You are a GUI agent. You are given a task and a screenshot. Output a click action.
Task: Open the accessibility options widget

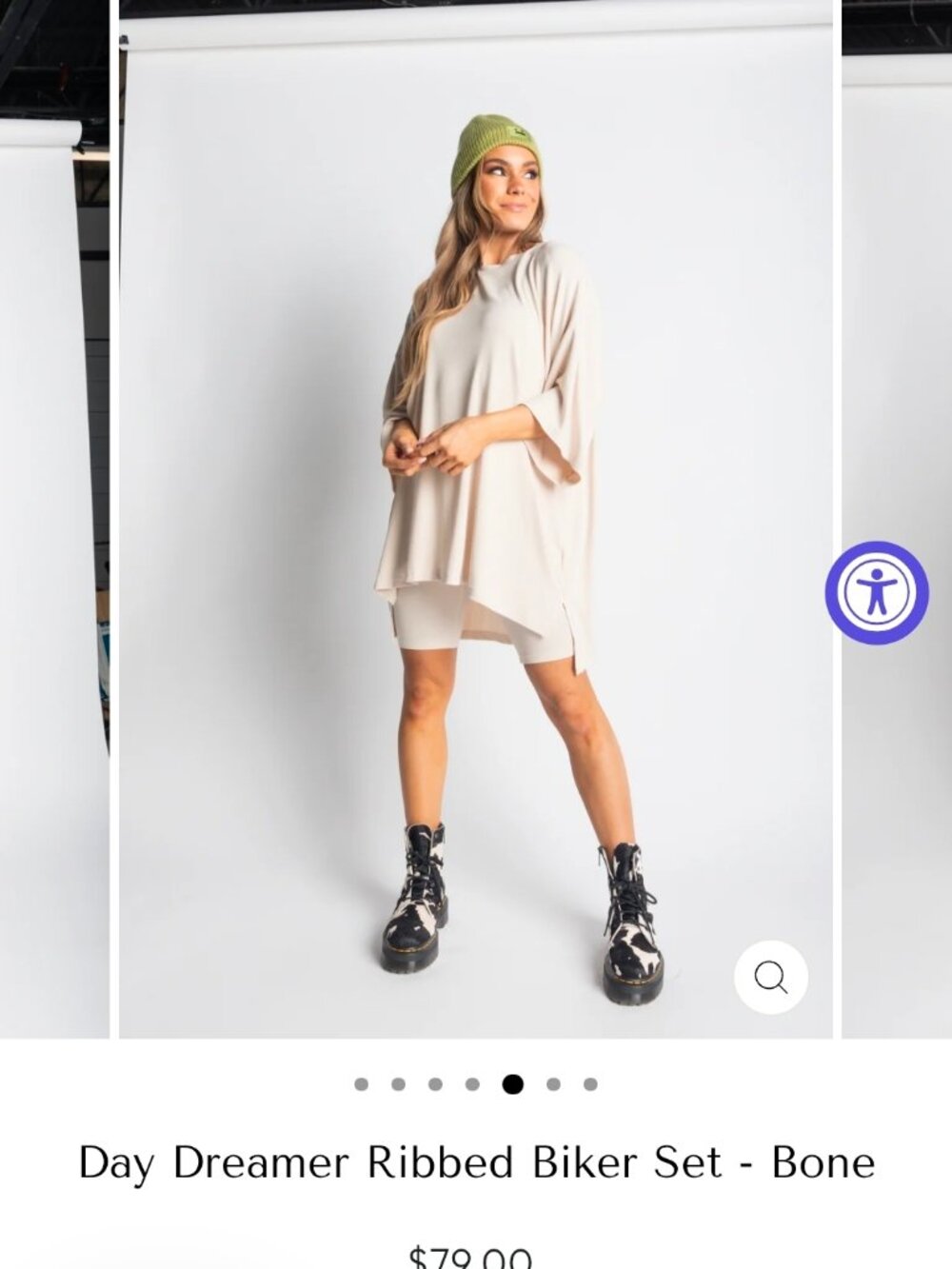coord(876,592)
